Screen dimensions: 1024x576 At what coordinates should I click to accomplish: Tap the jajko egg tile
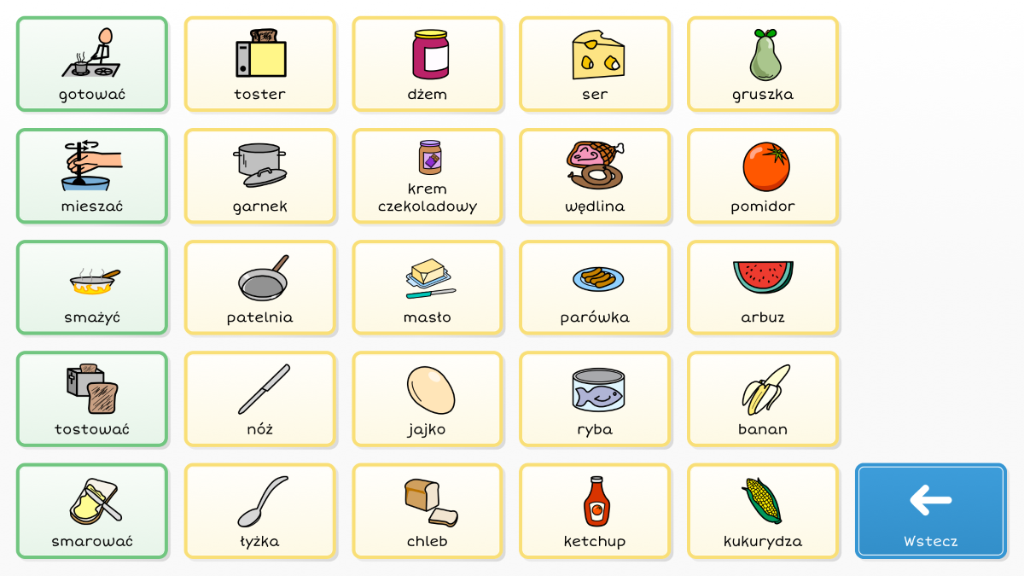427,399
